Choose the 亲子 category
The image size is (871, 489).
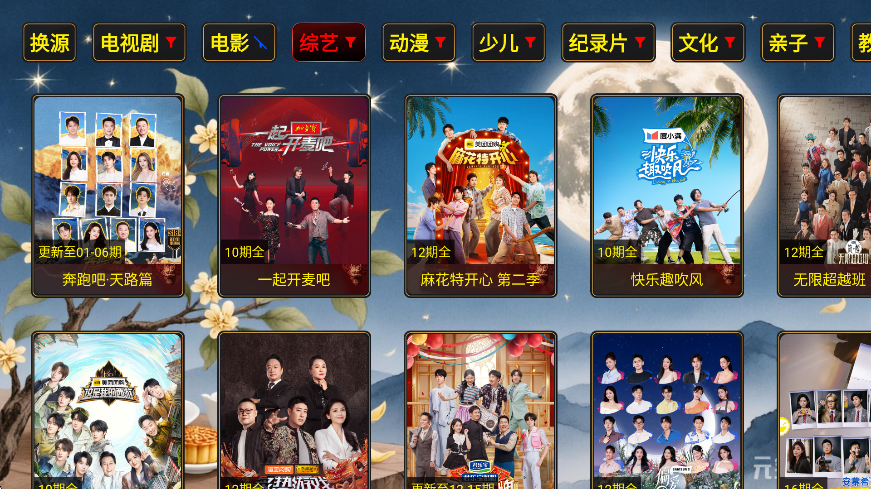(x=797, y=43)
